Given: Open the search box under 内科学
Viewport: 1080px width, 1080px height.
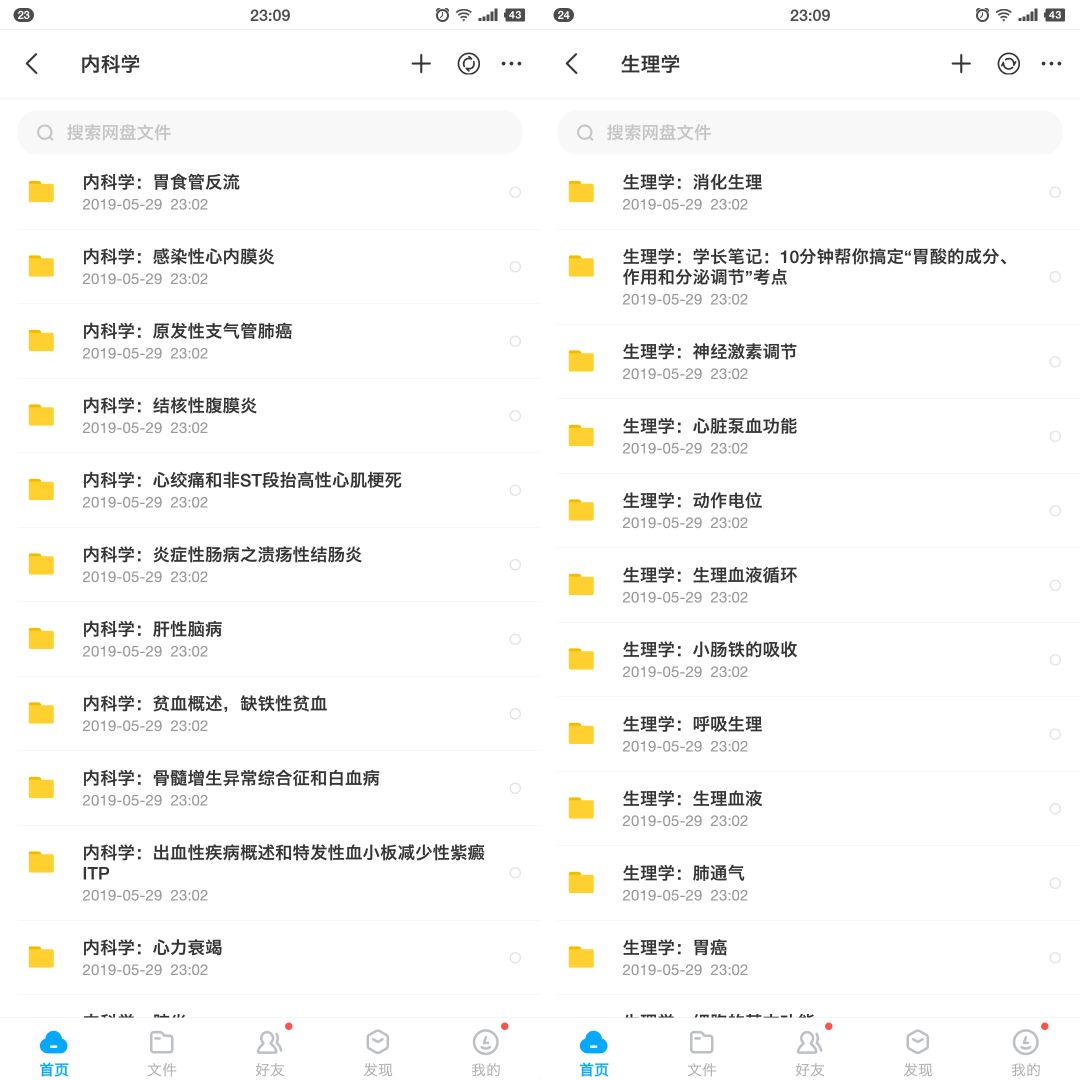Looking at the screenshot, I should click(x=270, y=132).
